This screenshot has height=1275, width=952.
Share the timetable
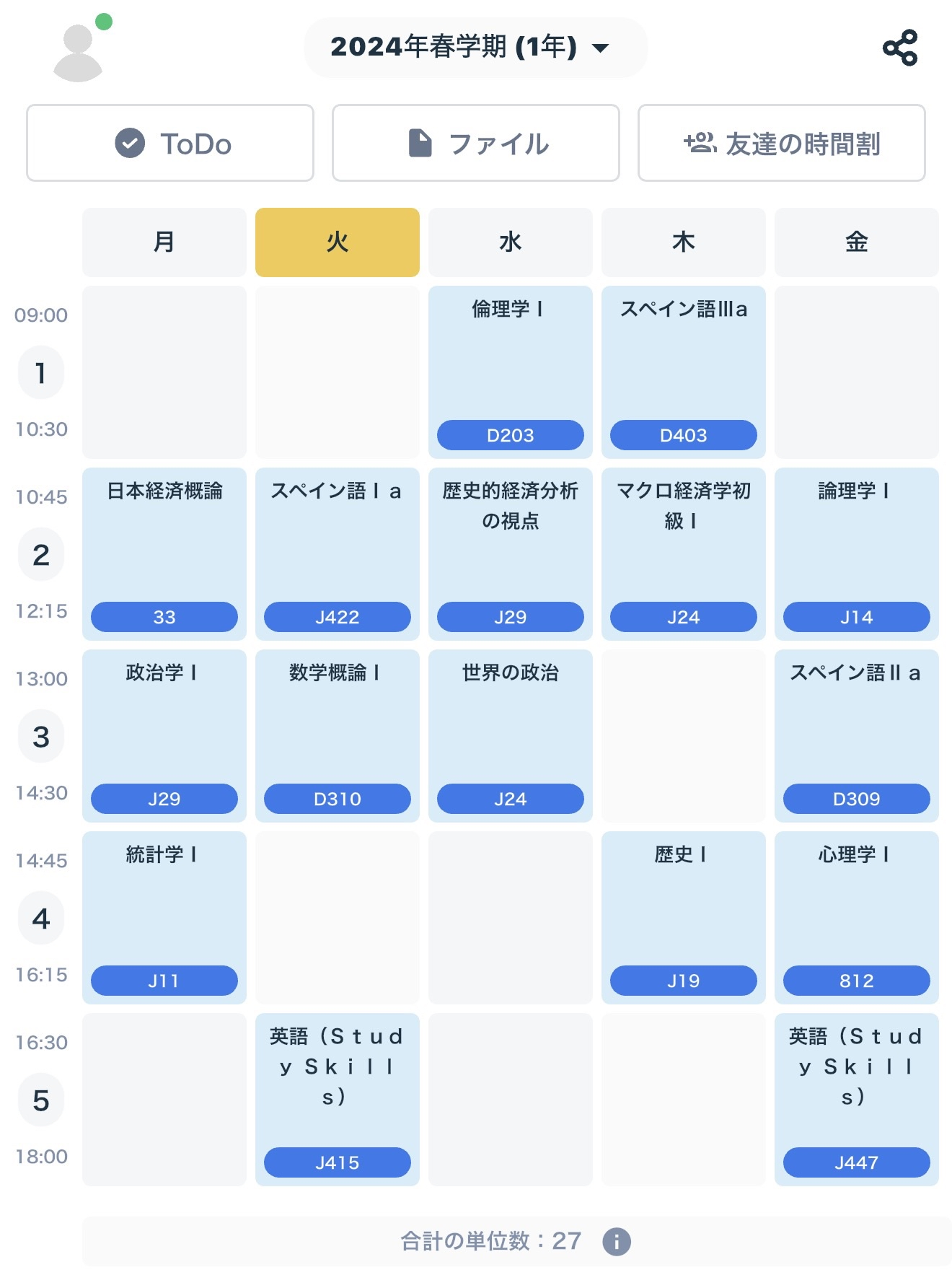click(x=899, y=48)
